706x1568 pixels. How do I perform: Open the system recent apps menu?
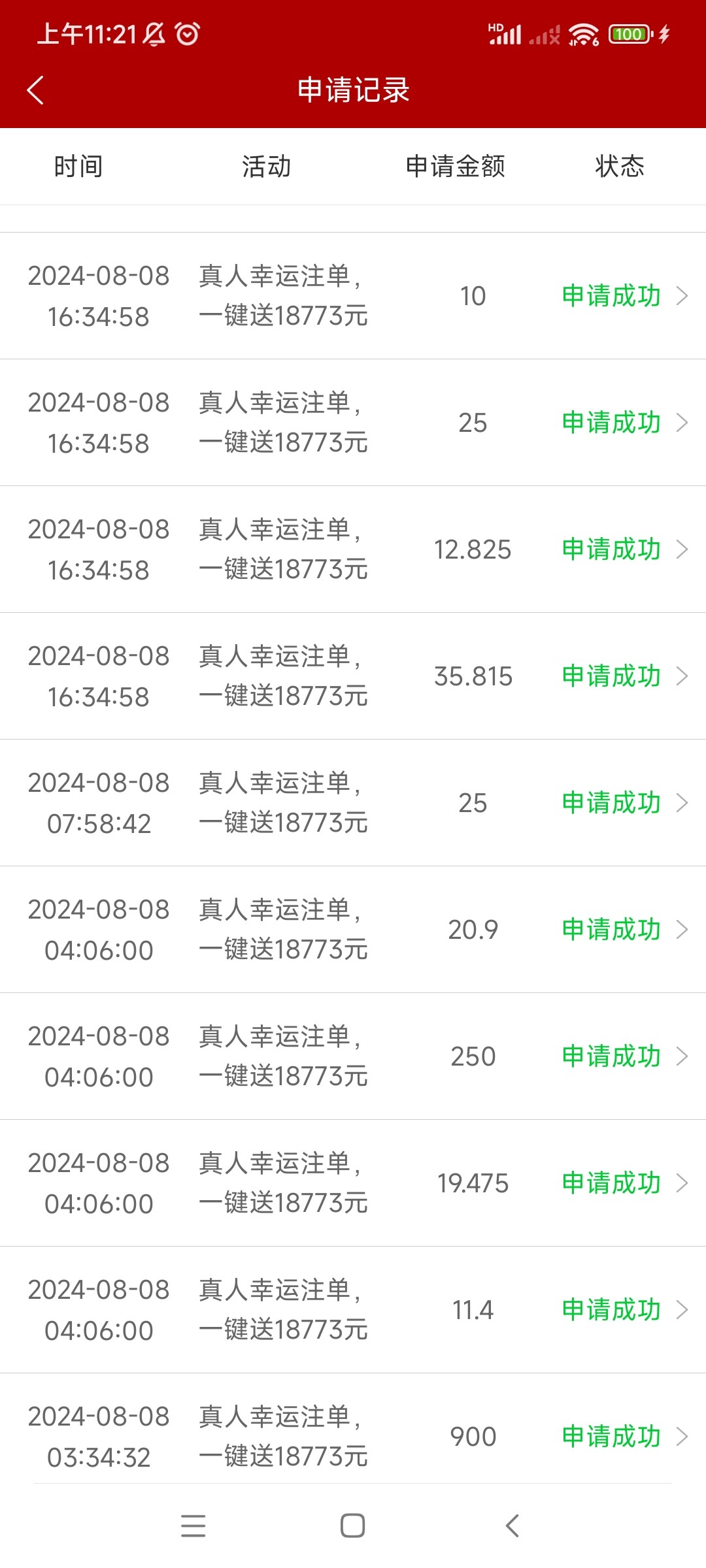tap(193, 1526)
